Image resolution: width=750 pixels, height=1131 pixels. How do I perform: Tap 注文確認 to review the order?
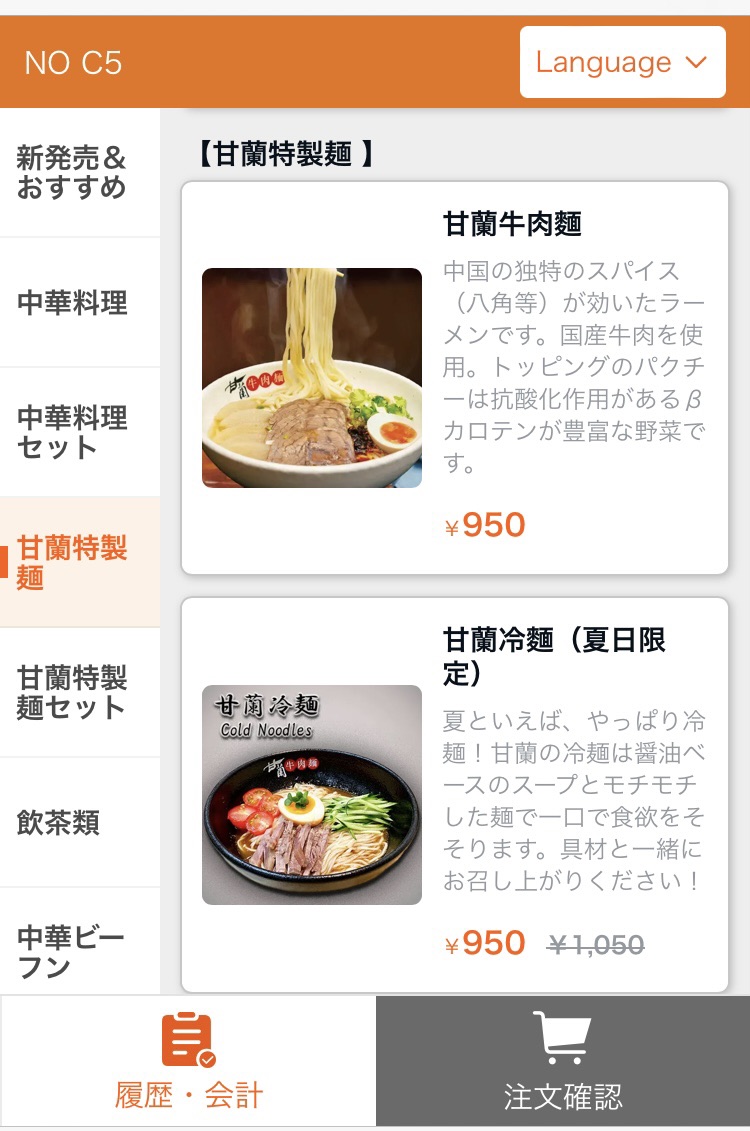pyautogui.click(x=562, y=1062)
